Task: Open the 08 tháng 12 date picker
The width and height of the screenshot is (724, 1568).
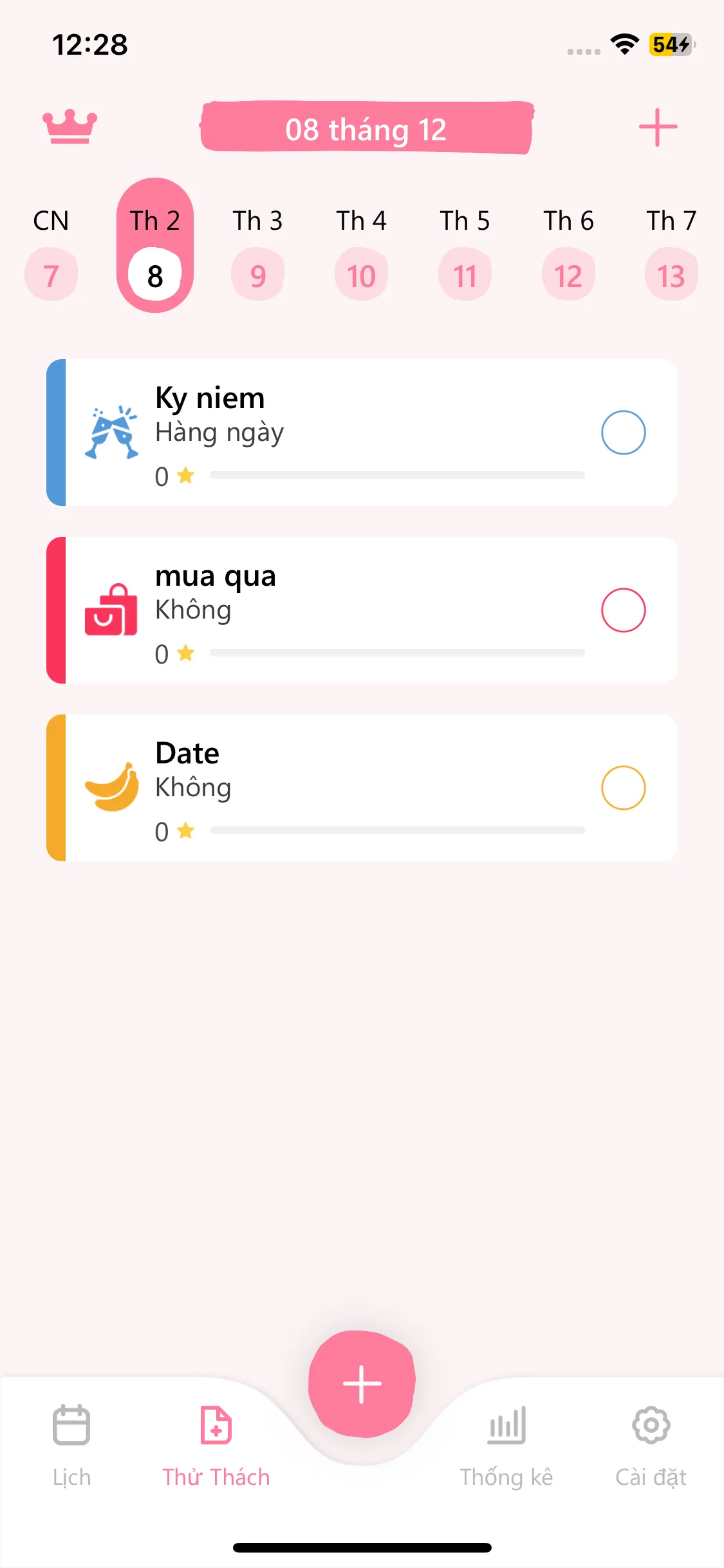Action: pyautogui.click(x=366, y=129)
